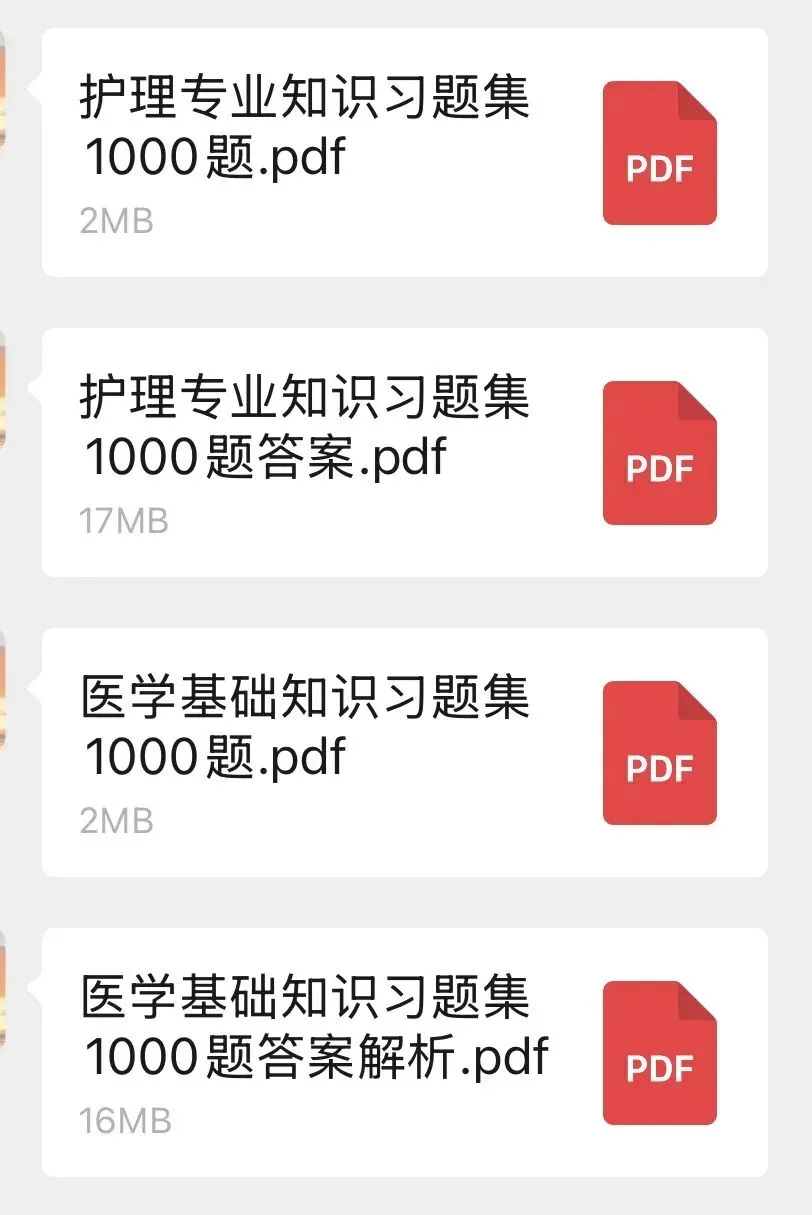Open 护理专业知识习题集1000题答案.pdf file

(404, 453)
